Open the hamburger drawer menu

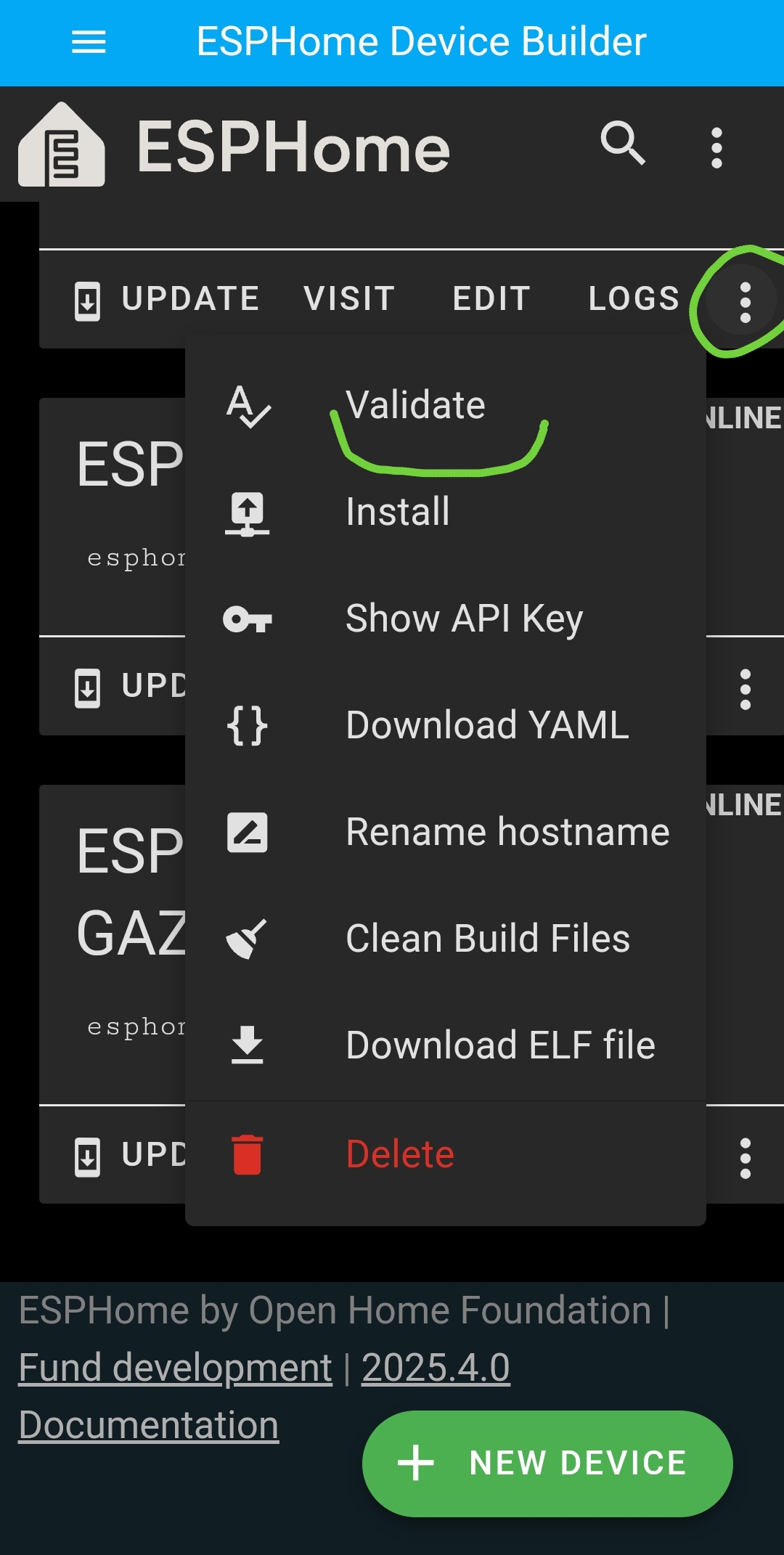tap(89, 42)
